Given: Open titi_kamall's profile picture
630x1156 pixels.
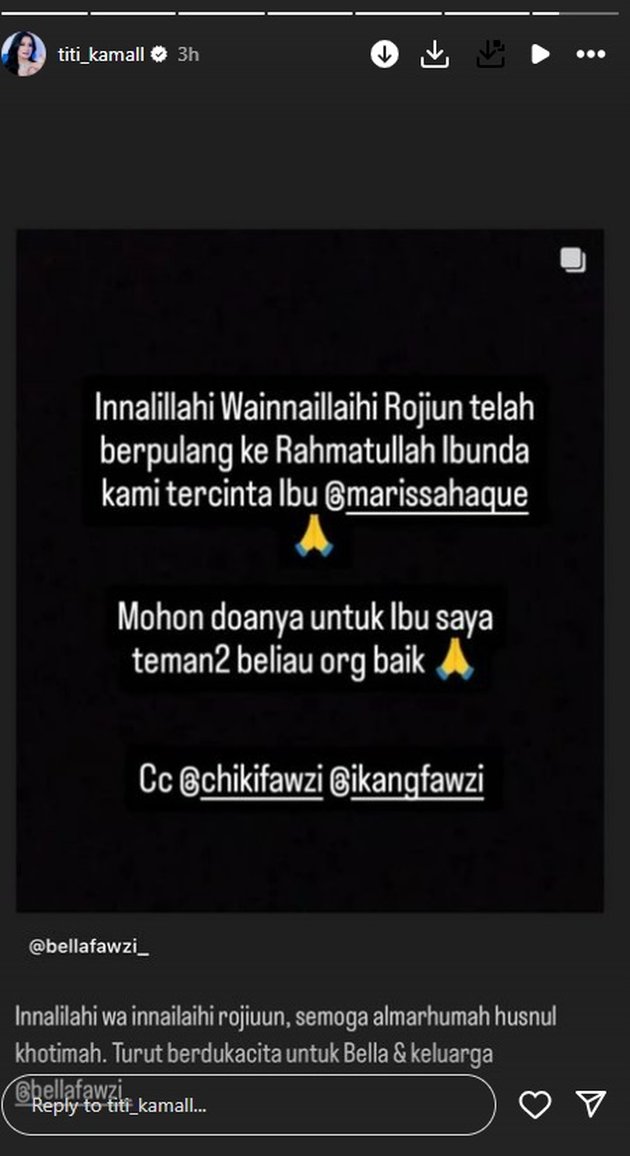Looking at the screenshot, I should [23, 54].
